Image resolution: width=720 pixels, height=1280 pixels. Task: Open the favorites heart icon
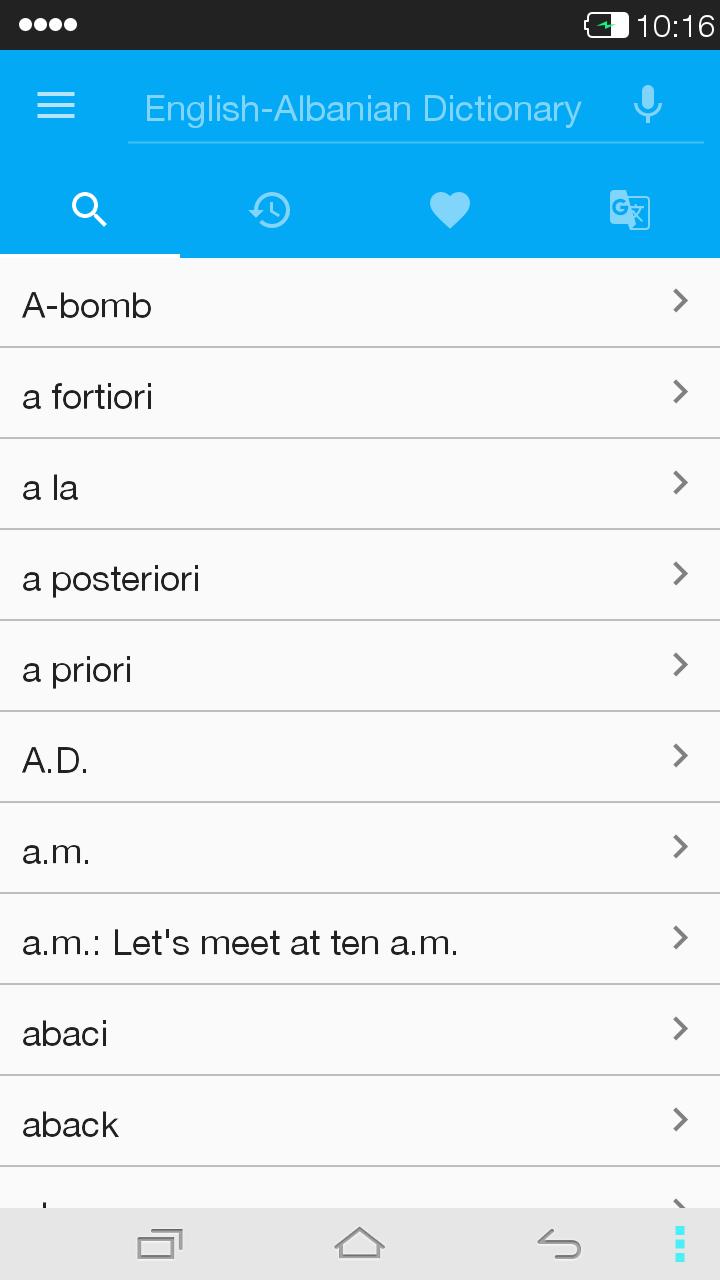pos(450,210)
